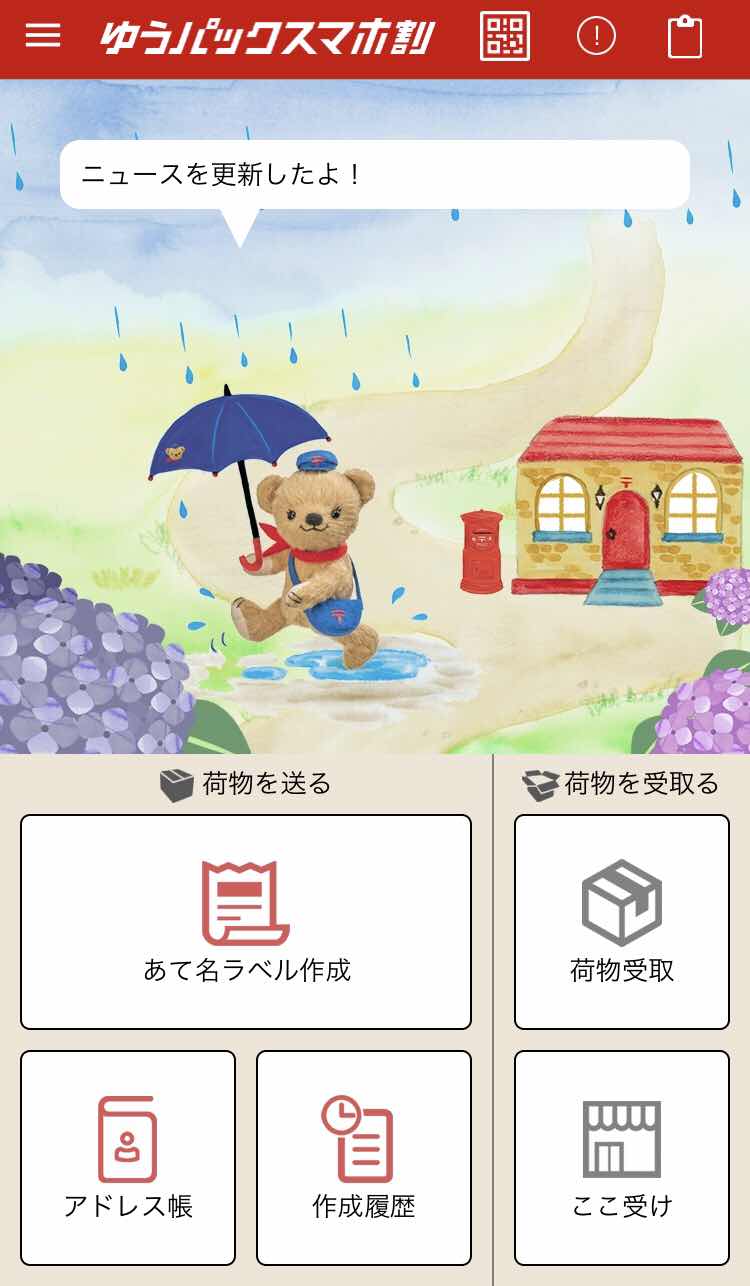The width and height of the screenshot is (750, 1286).
Task: Select the ここ受け option
Action: coord(622,1157)
